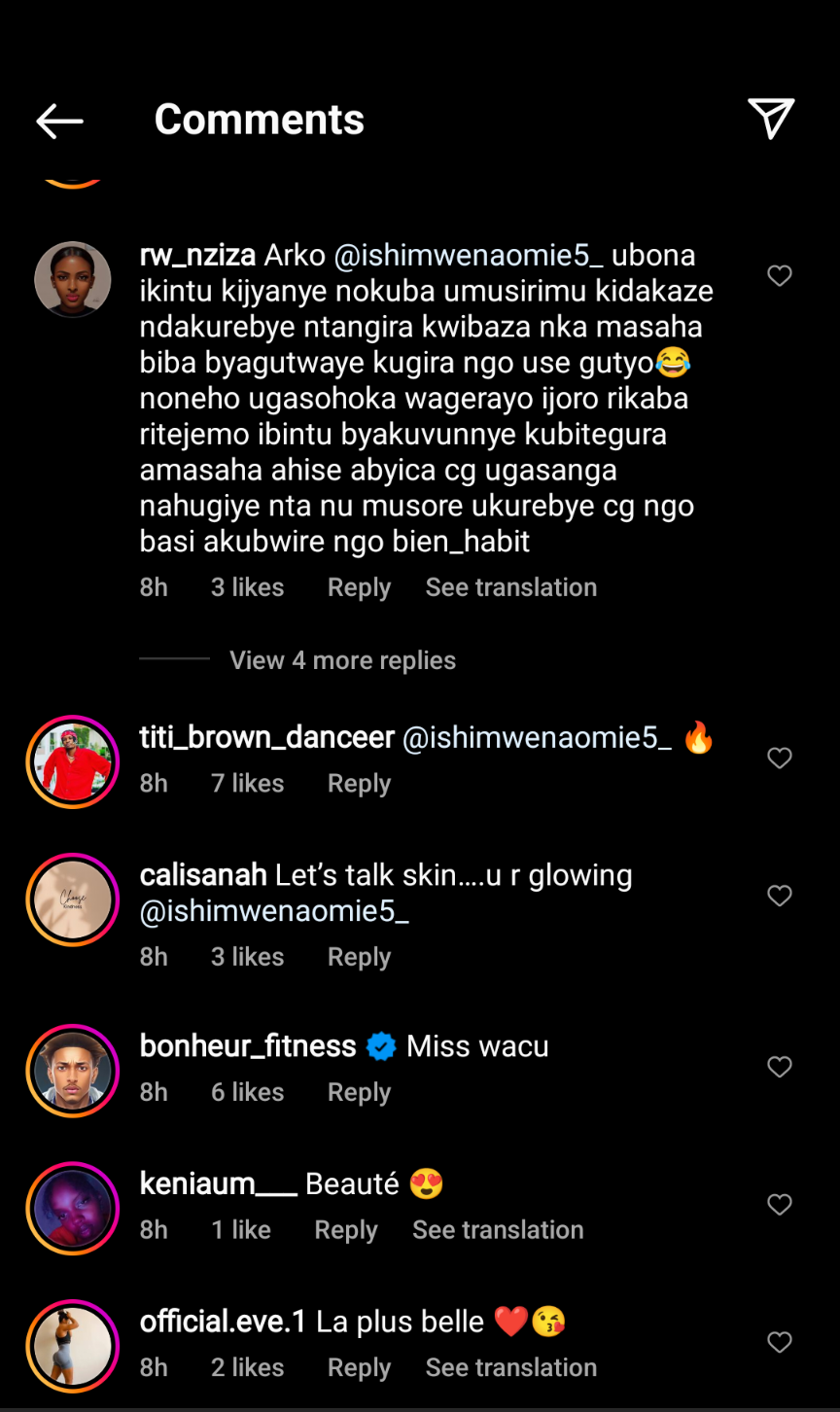
Task: Like official.eve.1's comment
Action: pyautogui.click(x=780, y=1343)
